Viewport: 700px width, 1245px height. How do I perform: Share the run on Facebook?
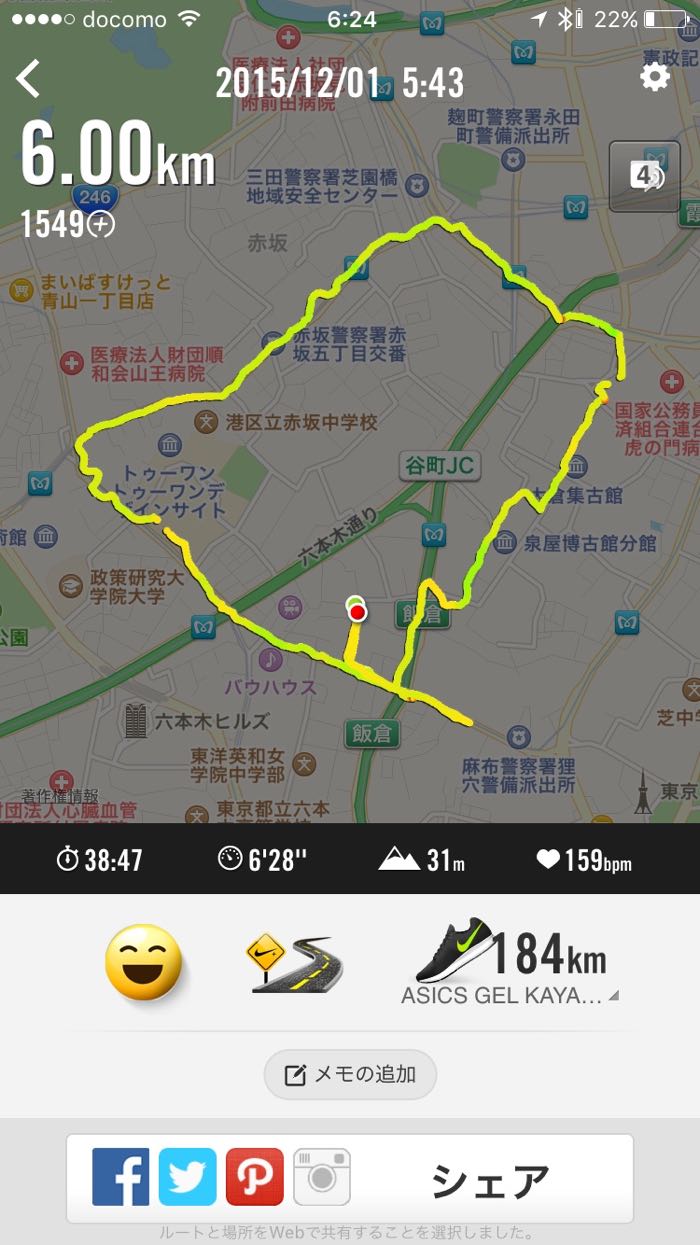121,1177
